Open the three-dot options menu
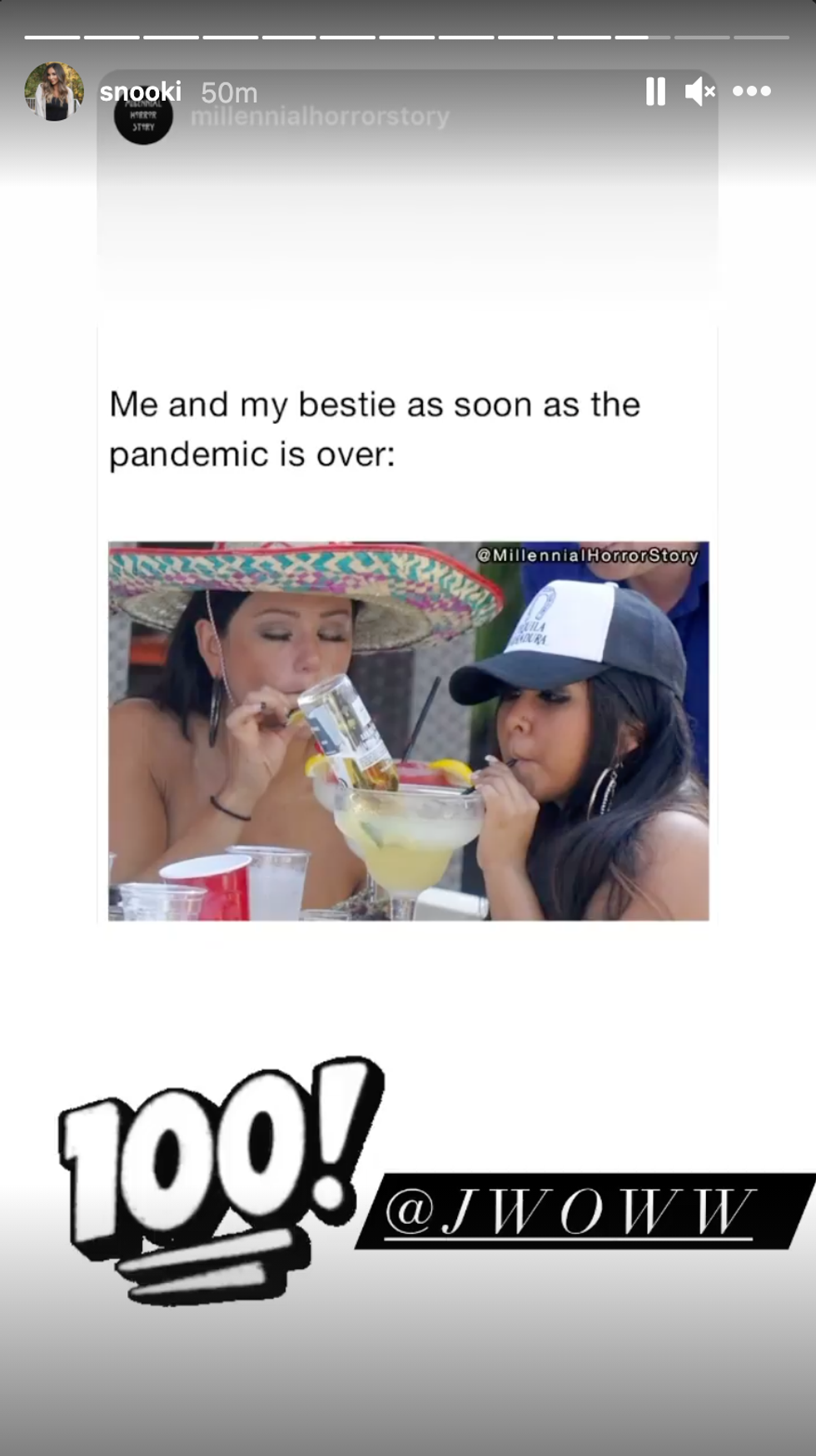The height and width of the screenshot is (1456, 816). coord(751,92)
